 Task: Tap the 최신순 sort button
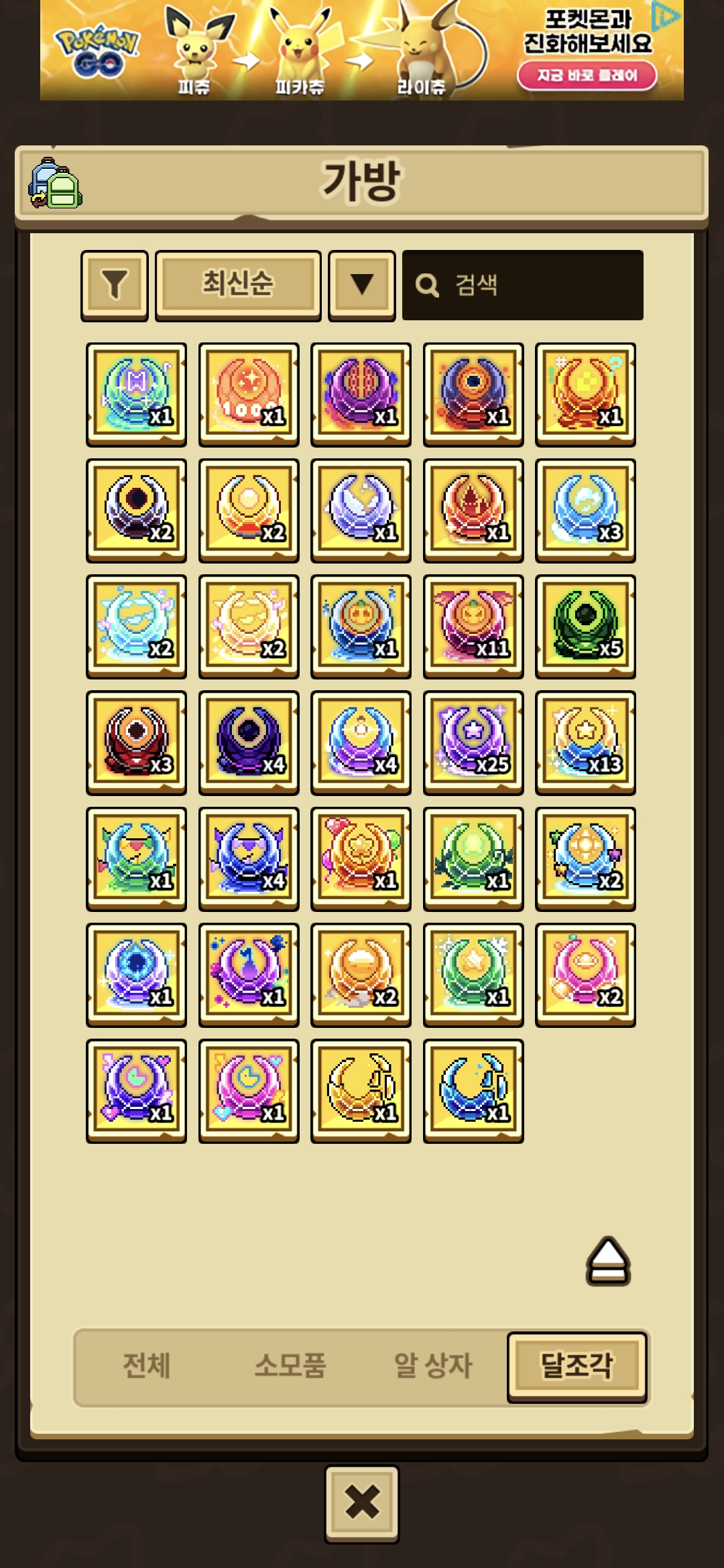(x=238, y=284)
